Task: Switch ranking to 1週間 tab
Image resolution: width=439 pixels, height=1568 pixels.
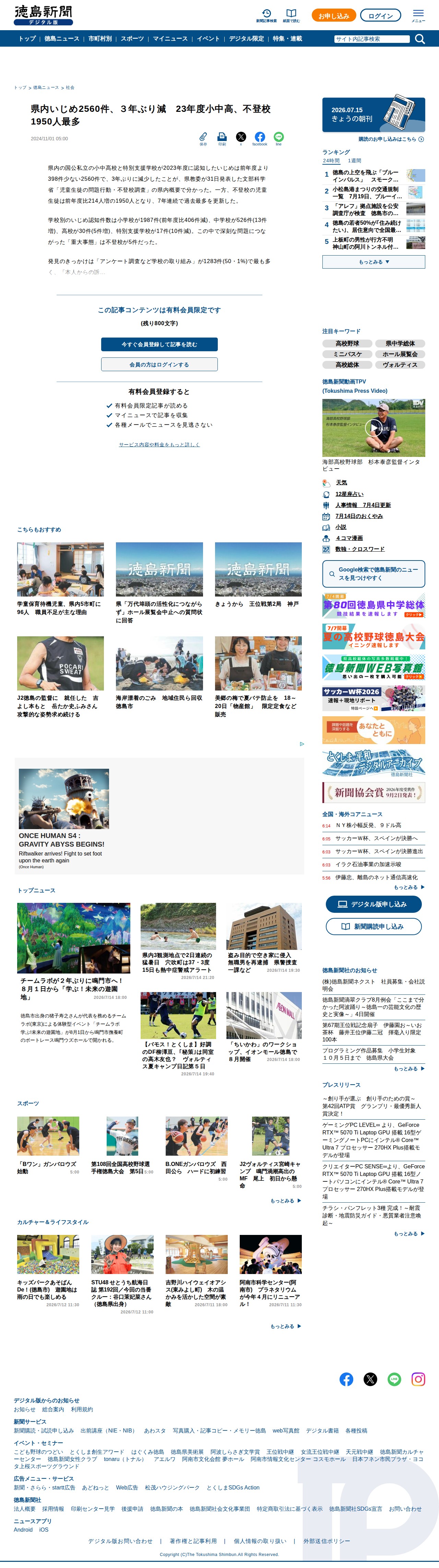Action: coord(354,161)
